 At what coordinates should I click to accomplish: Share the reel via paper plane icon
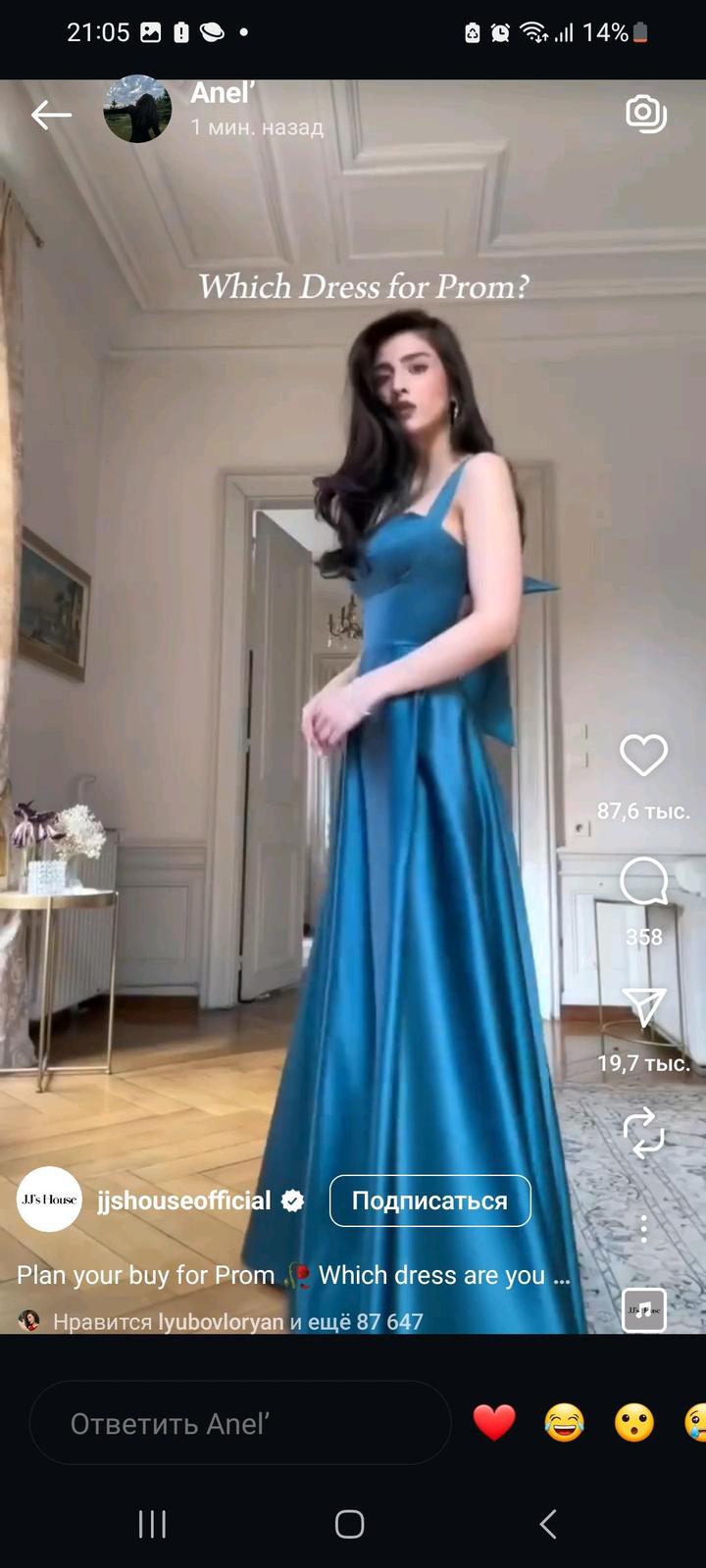644,1007
